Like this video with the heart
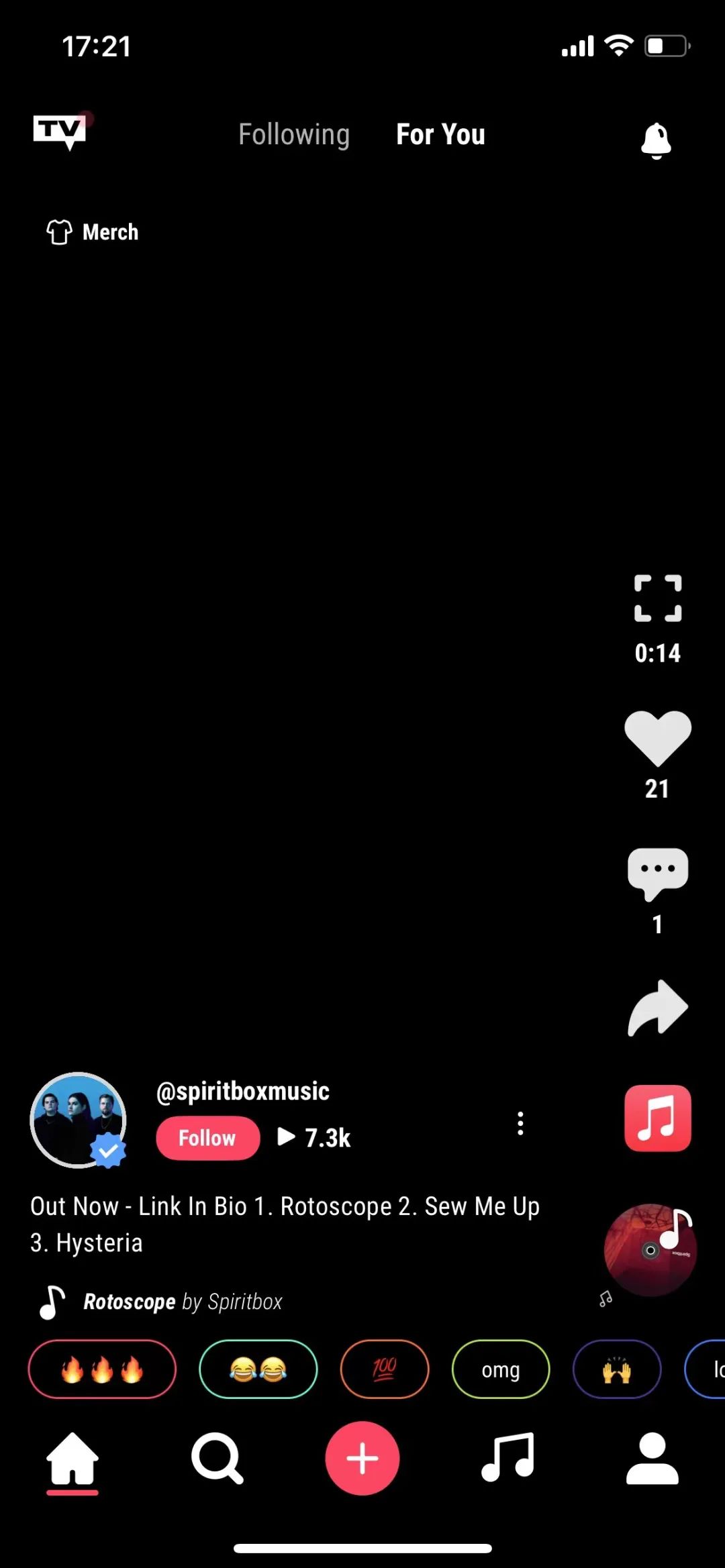Screen dimensions: 725x1568 [x=658, y=738]
